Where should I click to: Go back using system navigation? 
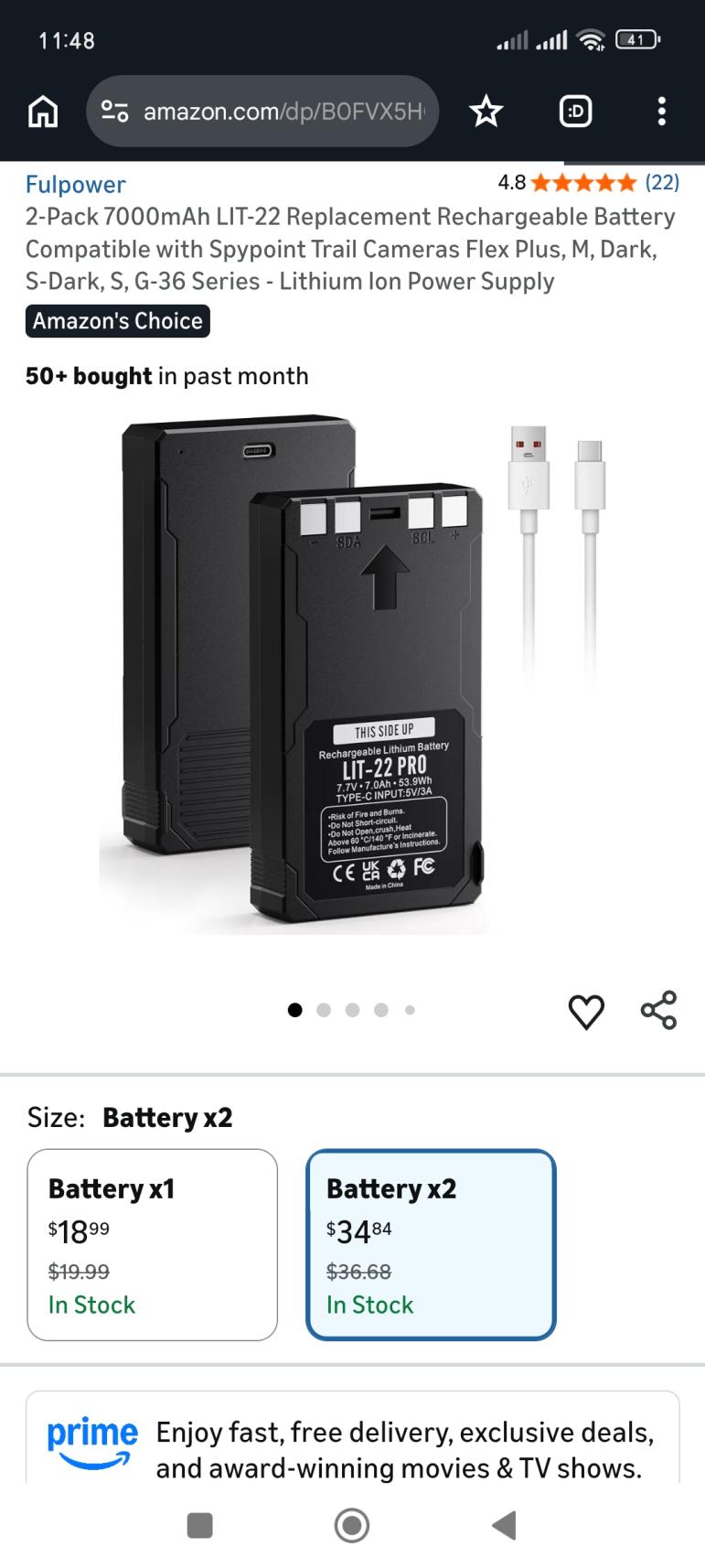(x=504, y=1525)
